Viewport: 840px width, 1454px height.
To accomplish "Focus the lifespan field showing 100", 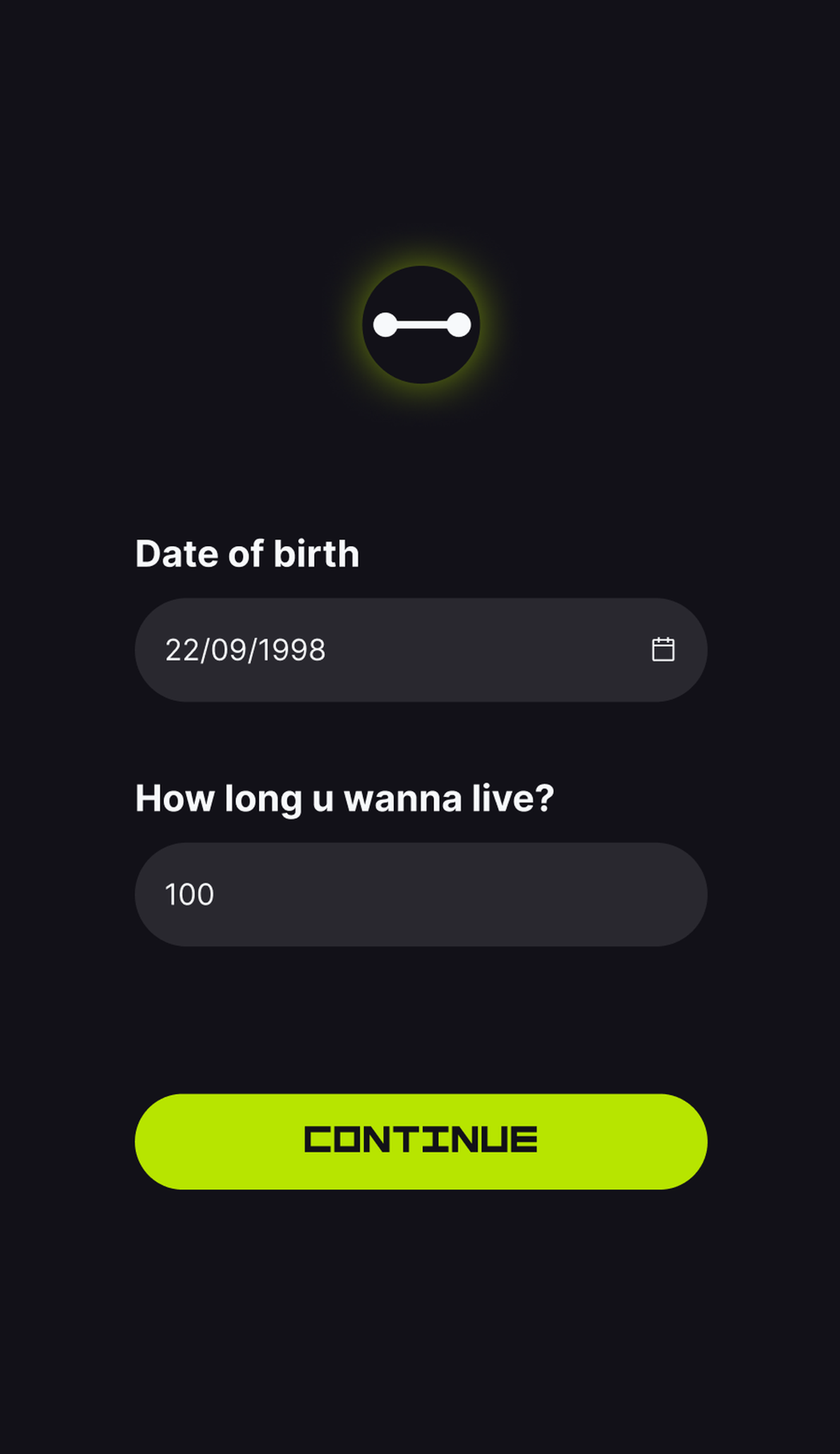I will point(421,895).
